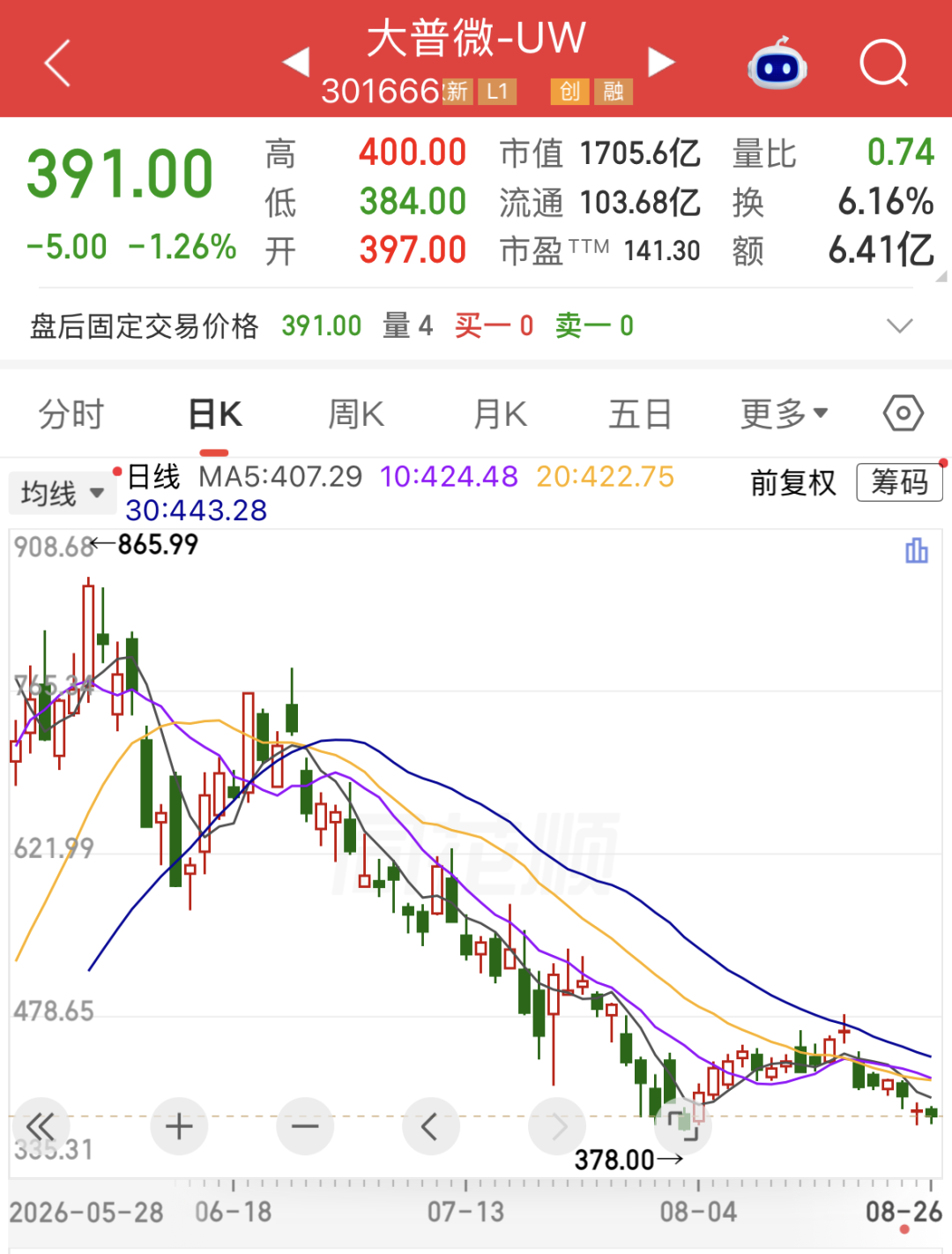Jump to earliest chart data
952x1254 pixels.
[x=41, y=1126]
